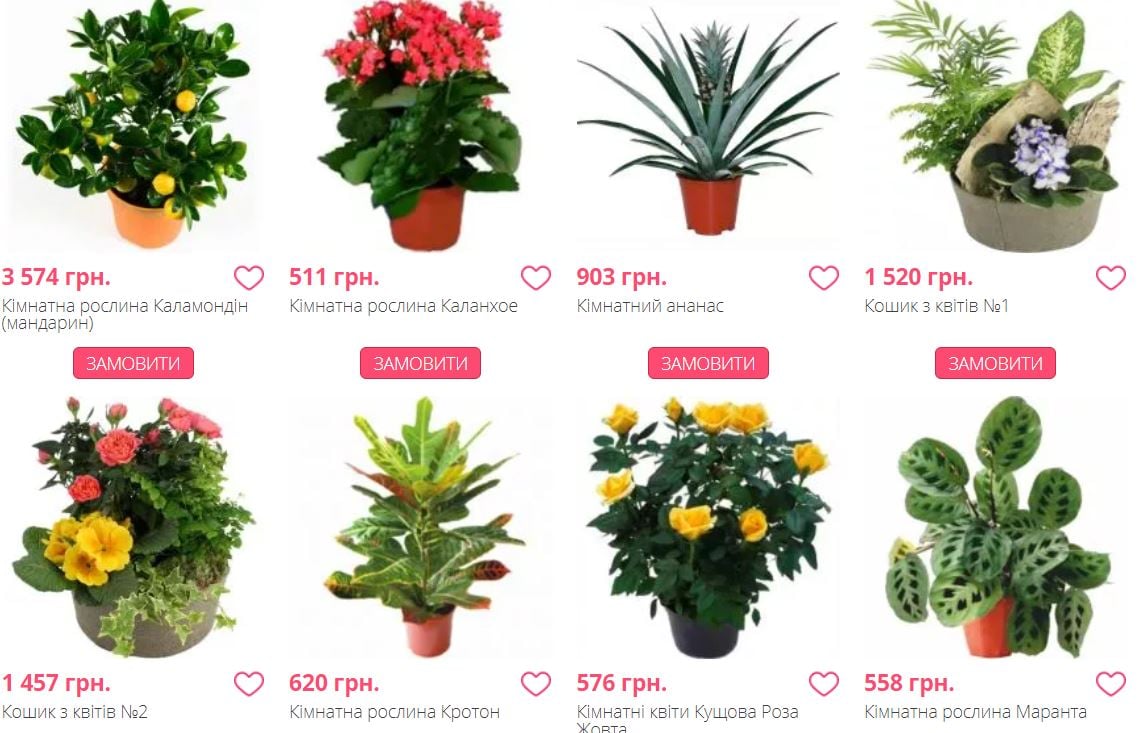Open the Кошик з квітів №1 product link
The width and height of the screenshot is (1144, 733).
point(936,306)
